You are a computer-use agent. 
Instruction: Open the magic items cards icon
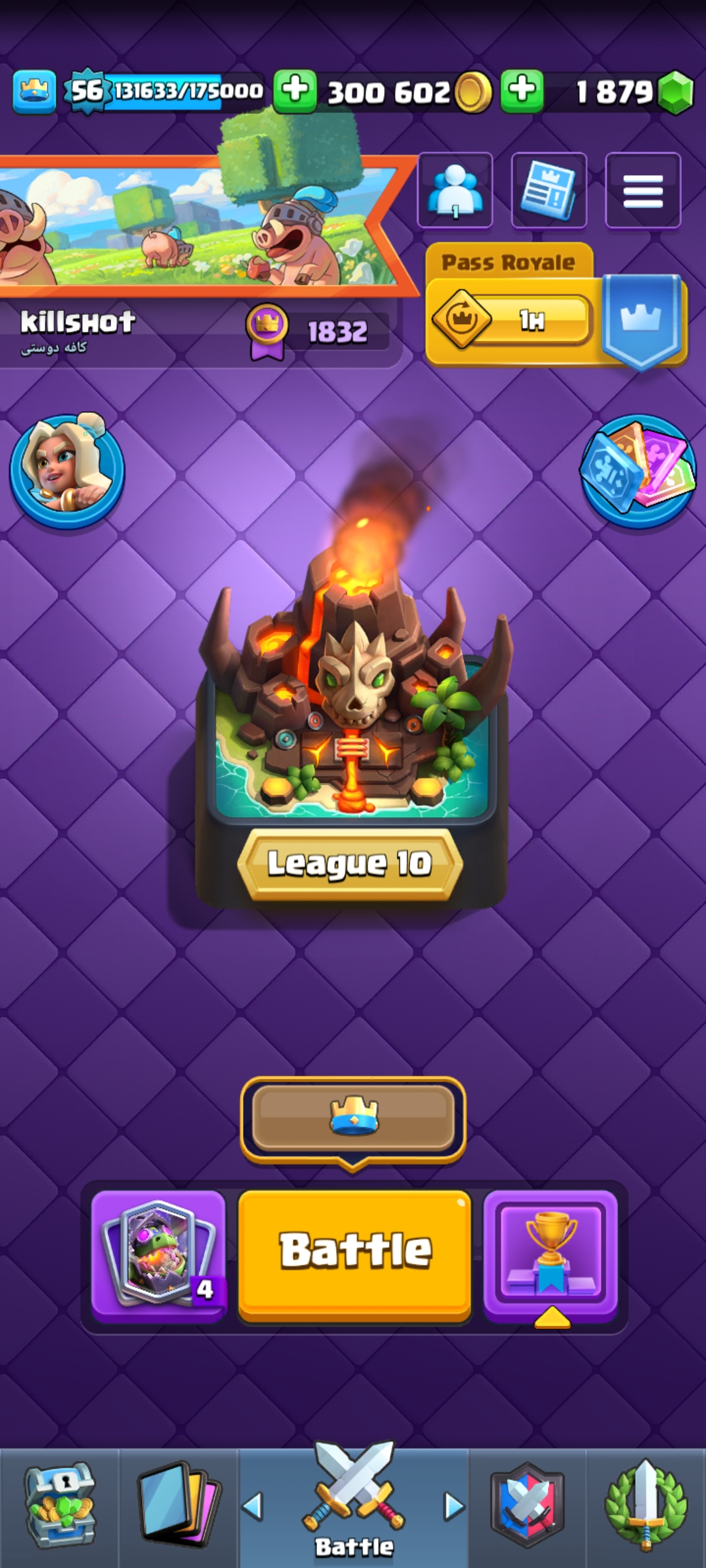tap(639, 471)
